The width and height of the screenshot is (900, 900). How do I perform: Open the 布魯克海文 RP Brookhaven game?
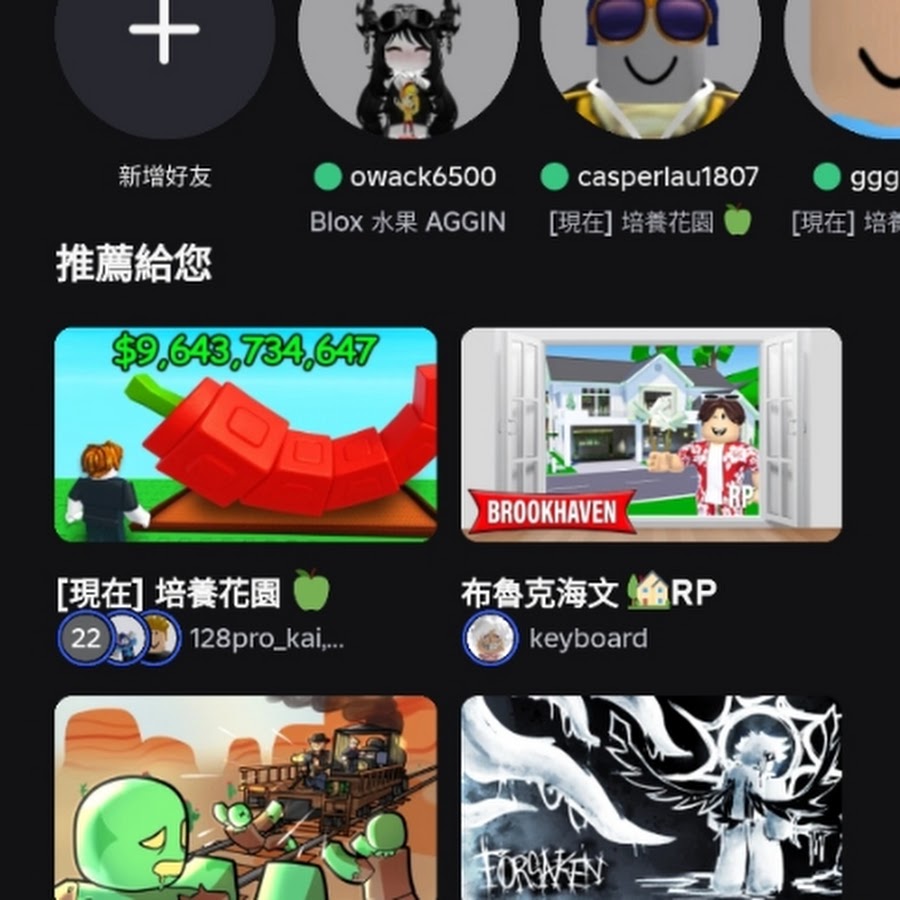click(x=651, y=435)
